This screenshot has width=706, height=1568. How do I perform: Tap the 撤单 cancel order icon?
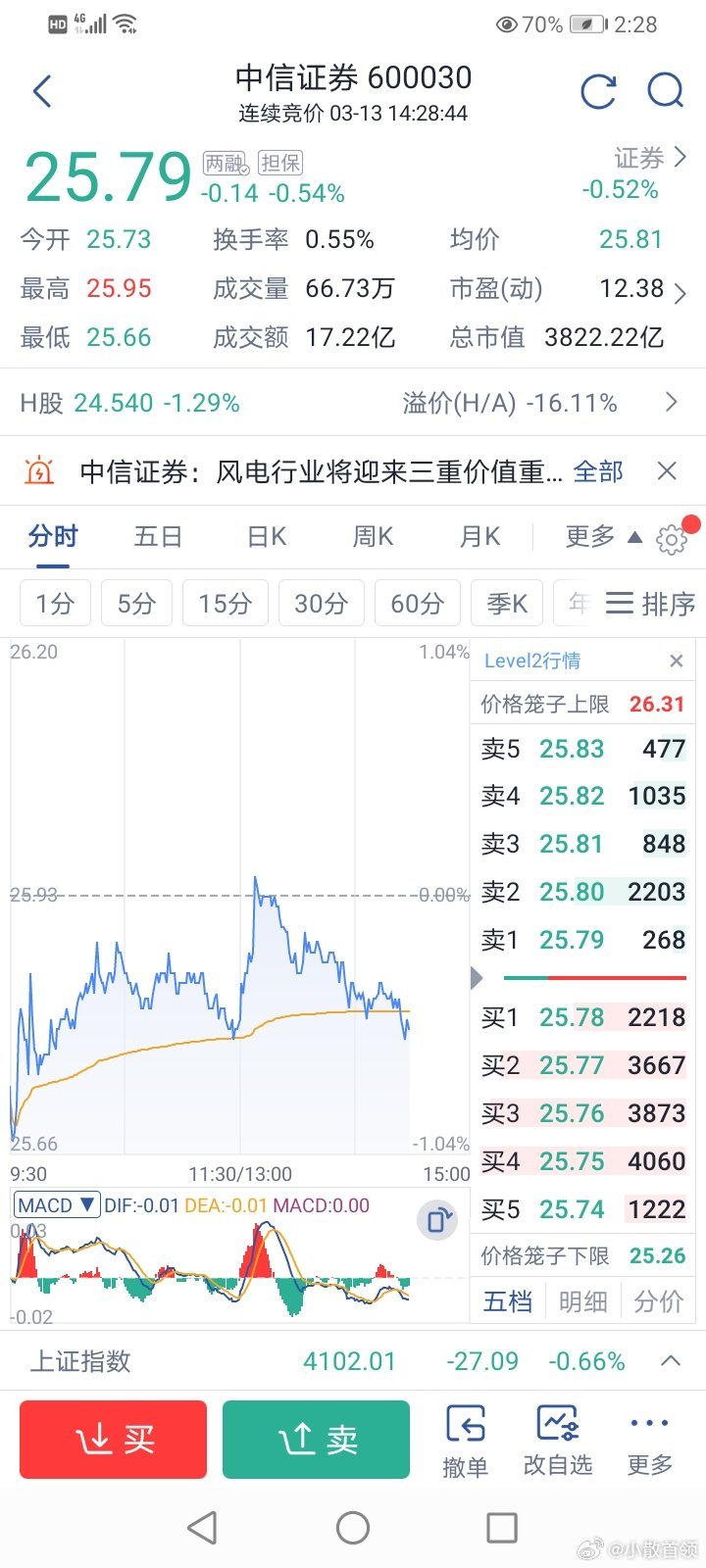(x=465, y=1438)
